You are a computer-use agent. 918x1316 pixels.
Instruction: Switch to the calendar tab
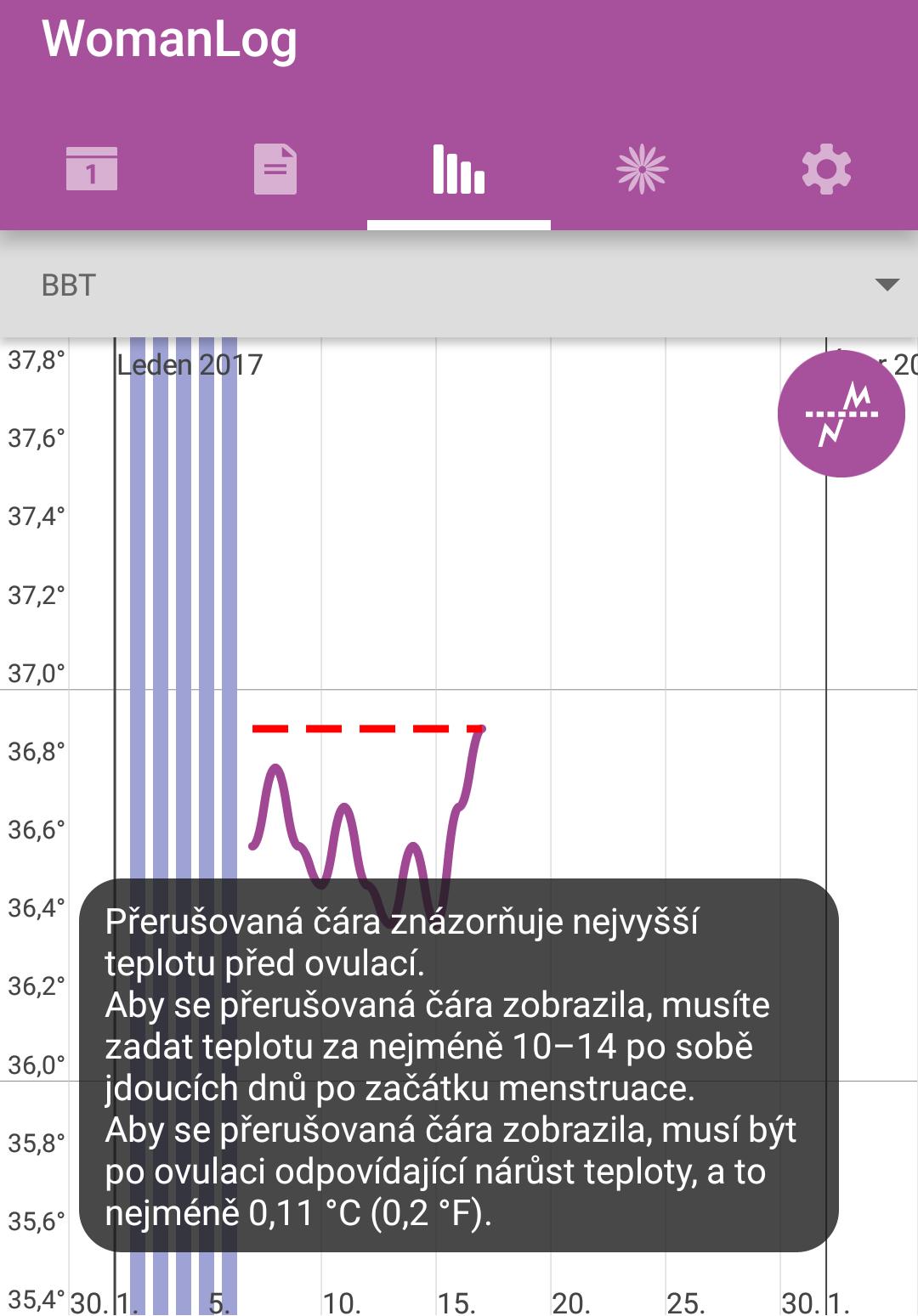(92, 168)
